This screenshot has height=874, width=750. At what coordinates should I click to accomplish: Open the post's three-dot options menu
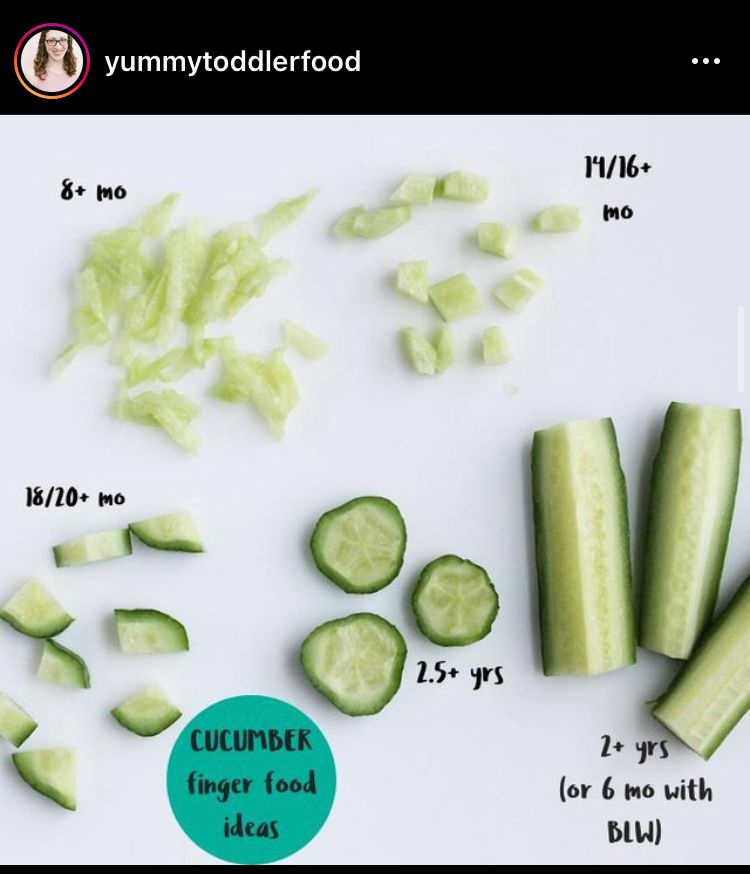pyautogui.click(x=705, y=62)
